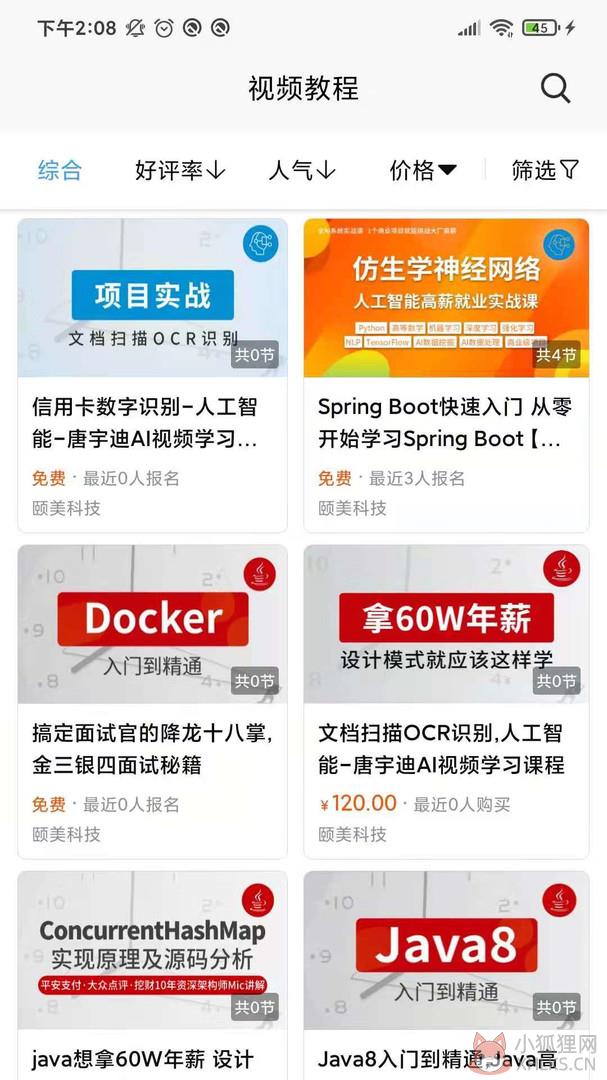
Task: Sort courses by 好评率
Action: [180, 170]
